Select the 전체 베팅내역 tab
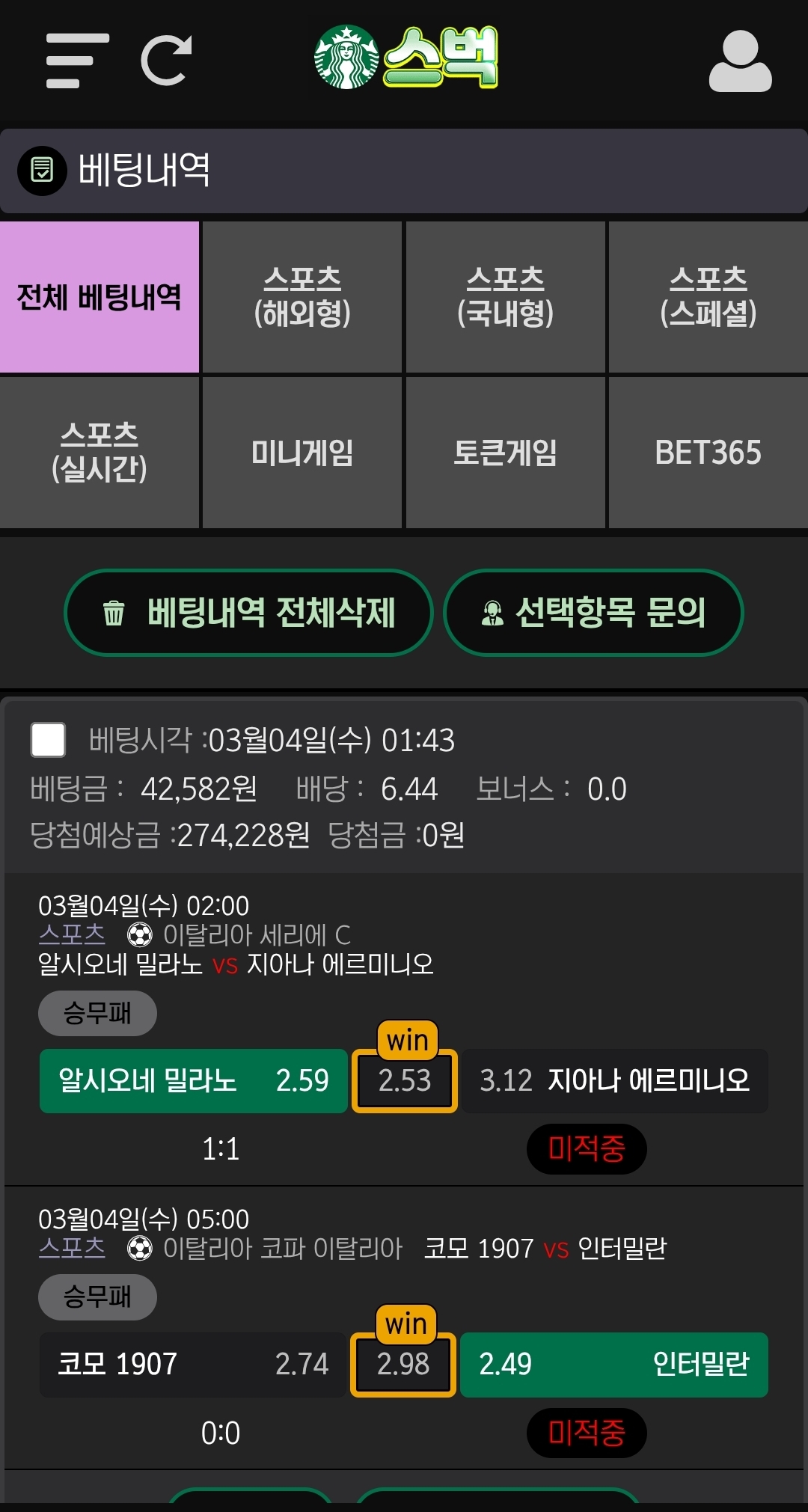Screen dimensions: 808x1512 [100, 297]
